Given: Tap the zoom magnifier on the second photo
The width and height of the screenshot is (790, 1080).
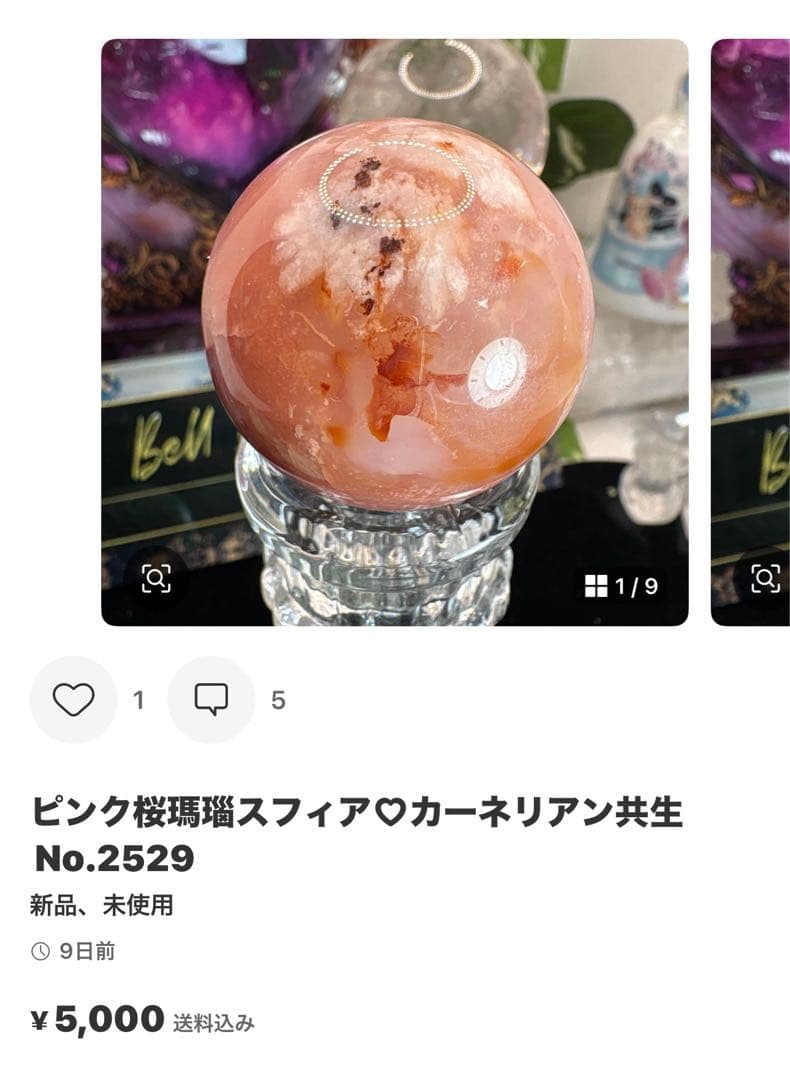Looking at the screenshot, I should point(766,577).
